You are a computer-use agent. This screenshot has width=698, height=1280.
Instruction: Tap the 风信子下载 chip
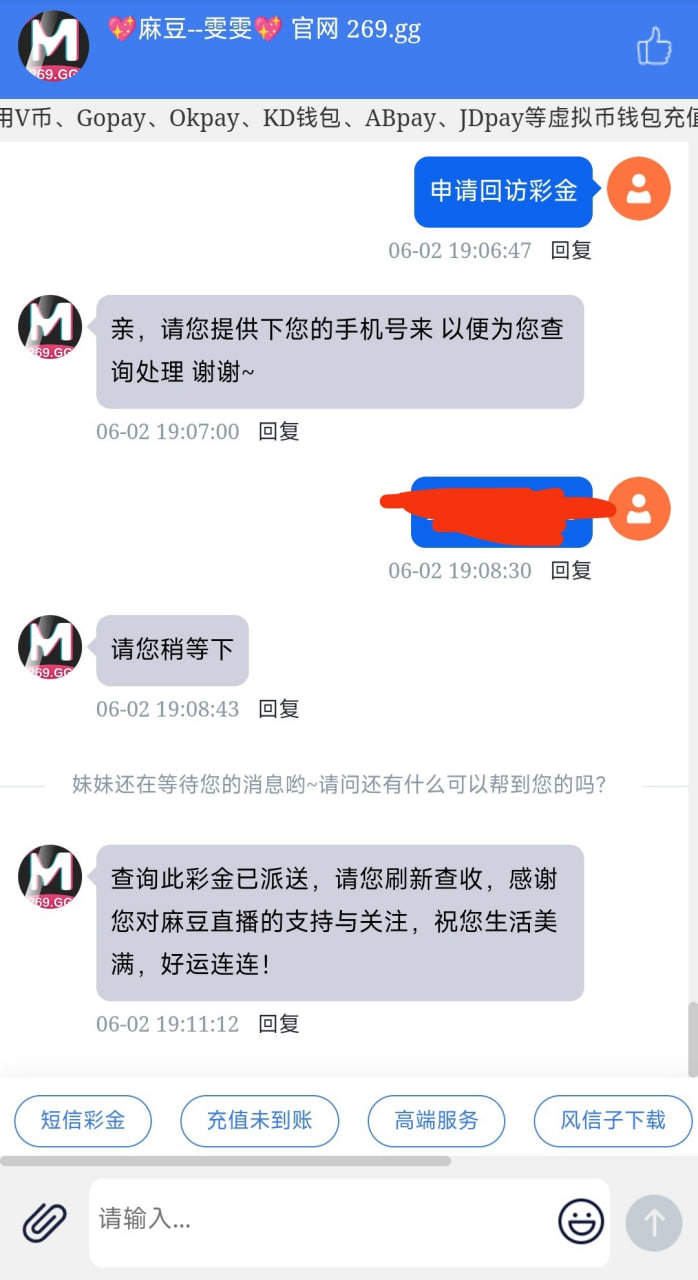(612, 1120)
